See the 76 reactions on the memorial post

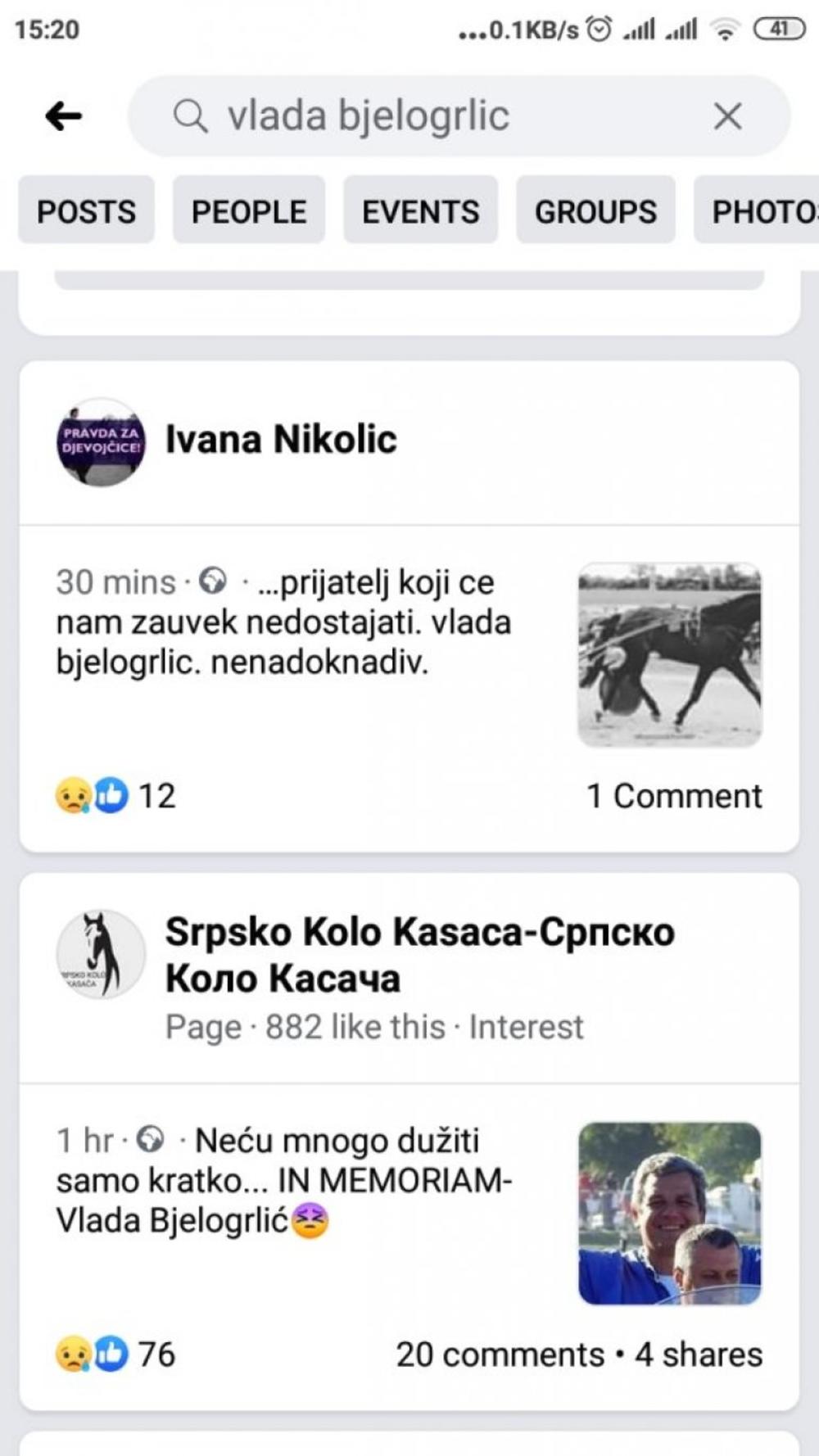(x=115, y=1354)
